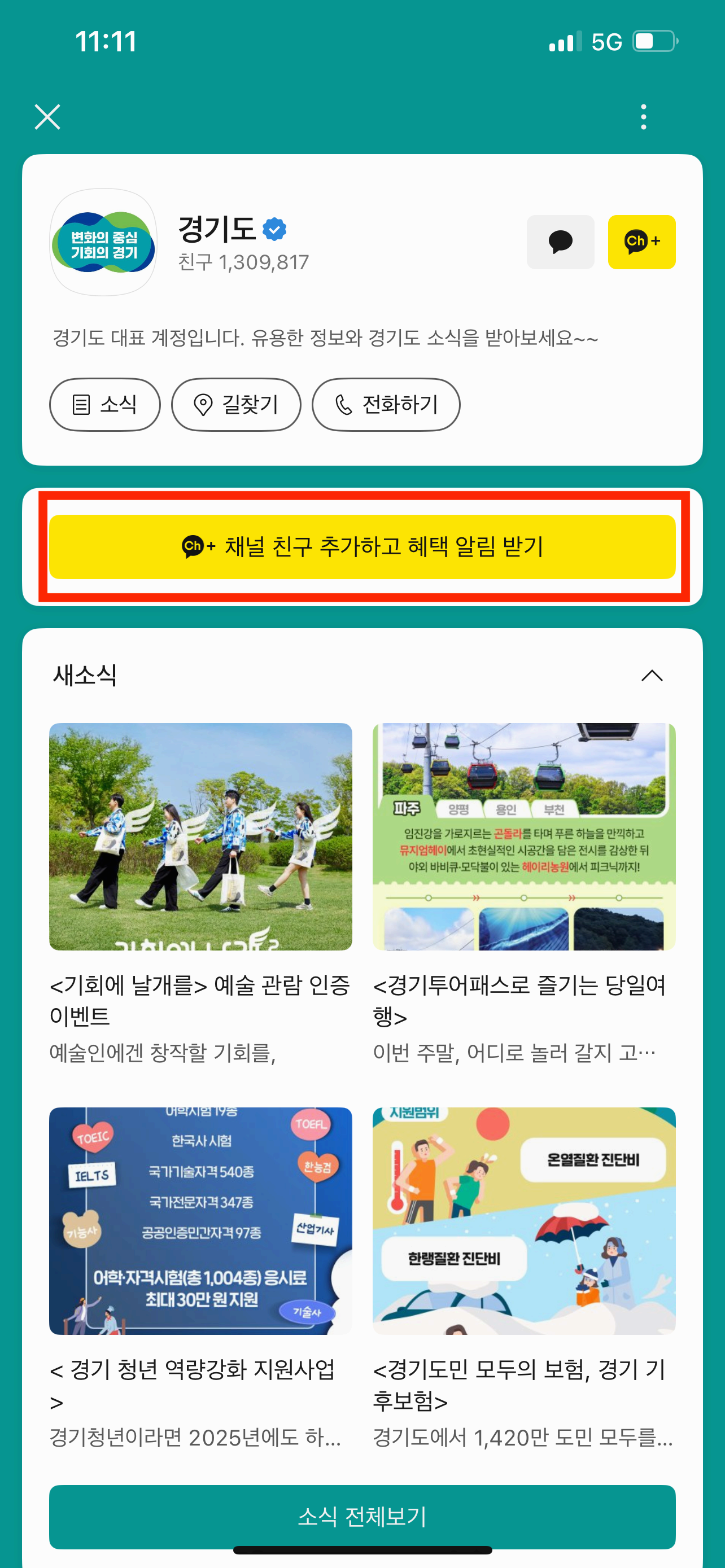Open the chat bubble icon to message 경기도
Viewport: 725px width, 1568px height.
click(x=560, y=242)
